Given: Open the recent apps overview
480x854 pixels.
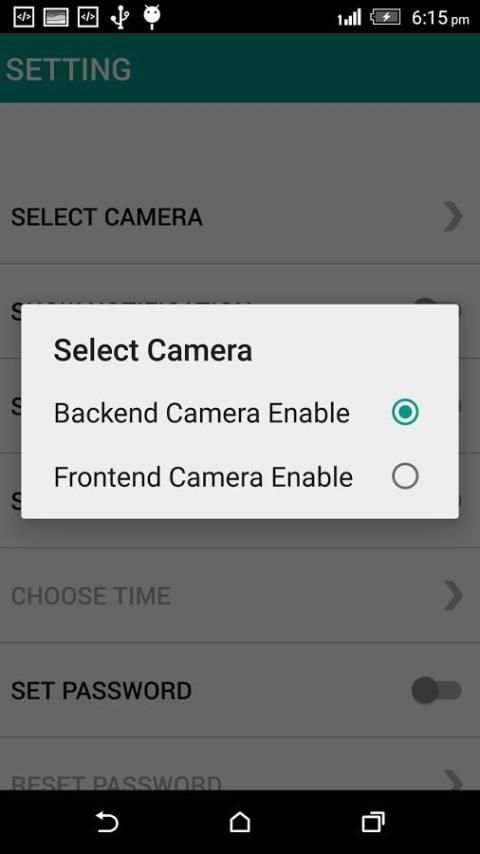Looking at the screenshot, I should pyautogui.click(x=373, y=822).
